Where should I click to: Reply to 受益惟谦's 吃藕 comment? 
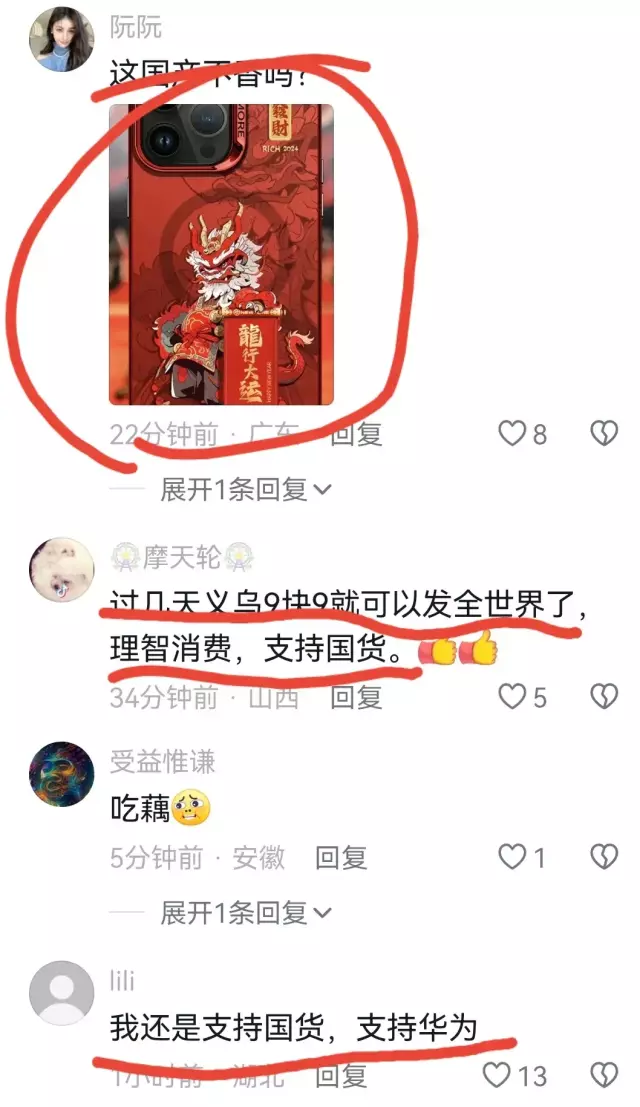tap(341, 857)
